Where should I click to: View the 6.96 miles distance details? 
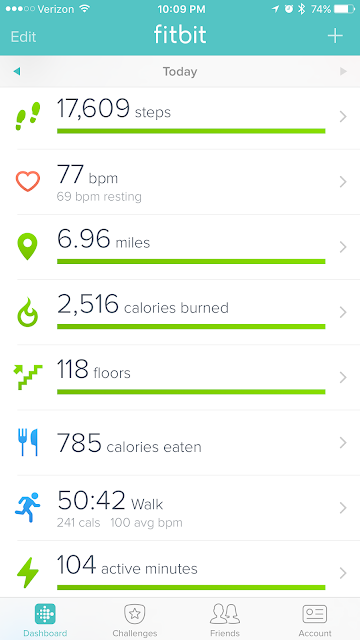pos(180,247)
